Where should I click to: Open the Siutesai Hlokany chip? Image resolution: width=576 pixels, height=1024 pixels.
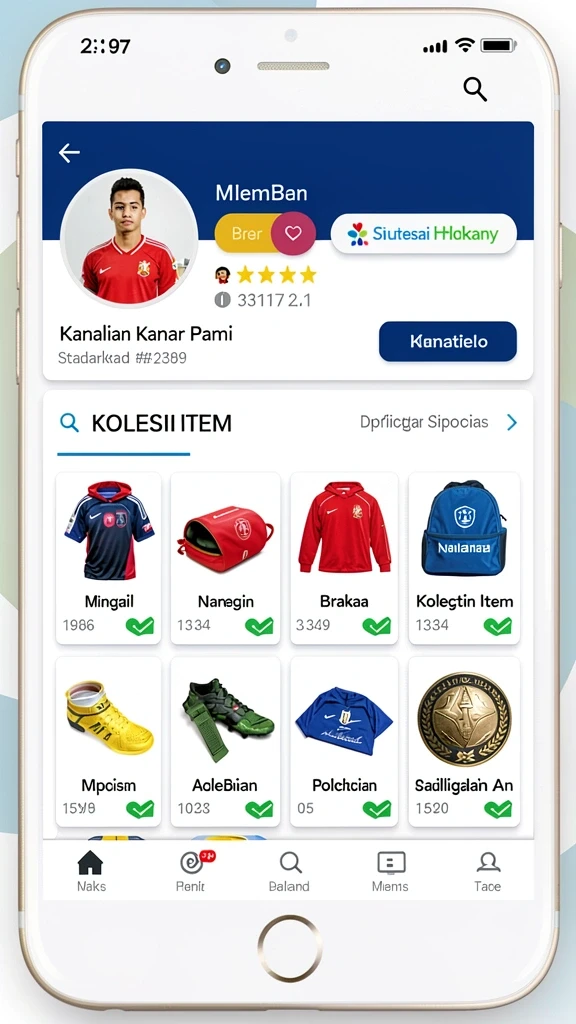point(423,233)
